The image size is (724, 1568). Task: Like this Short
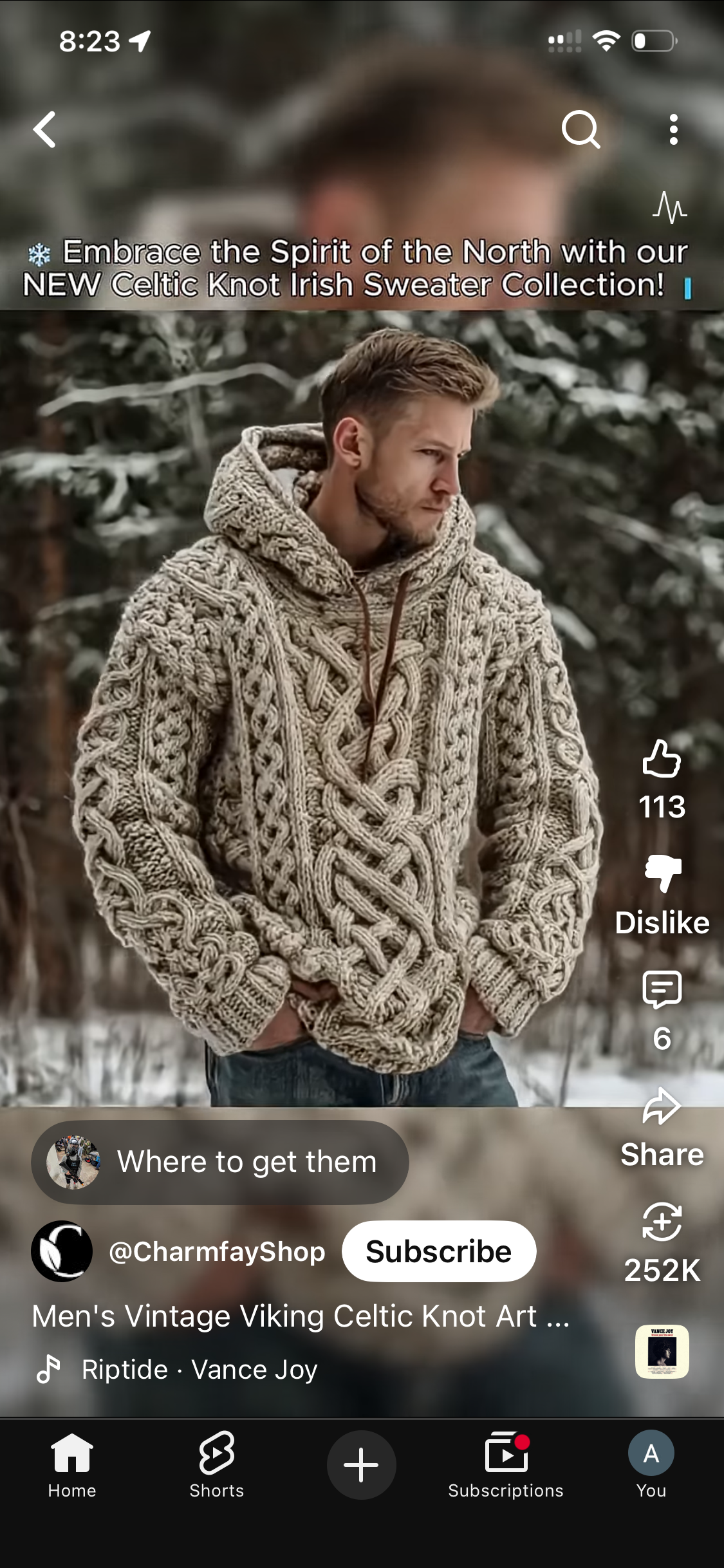[x=662, y=760]
